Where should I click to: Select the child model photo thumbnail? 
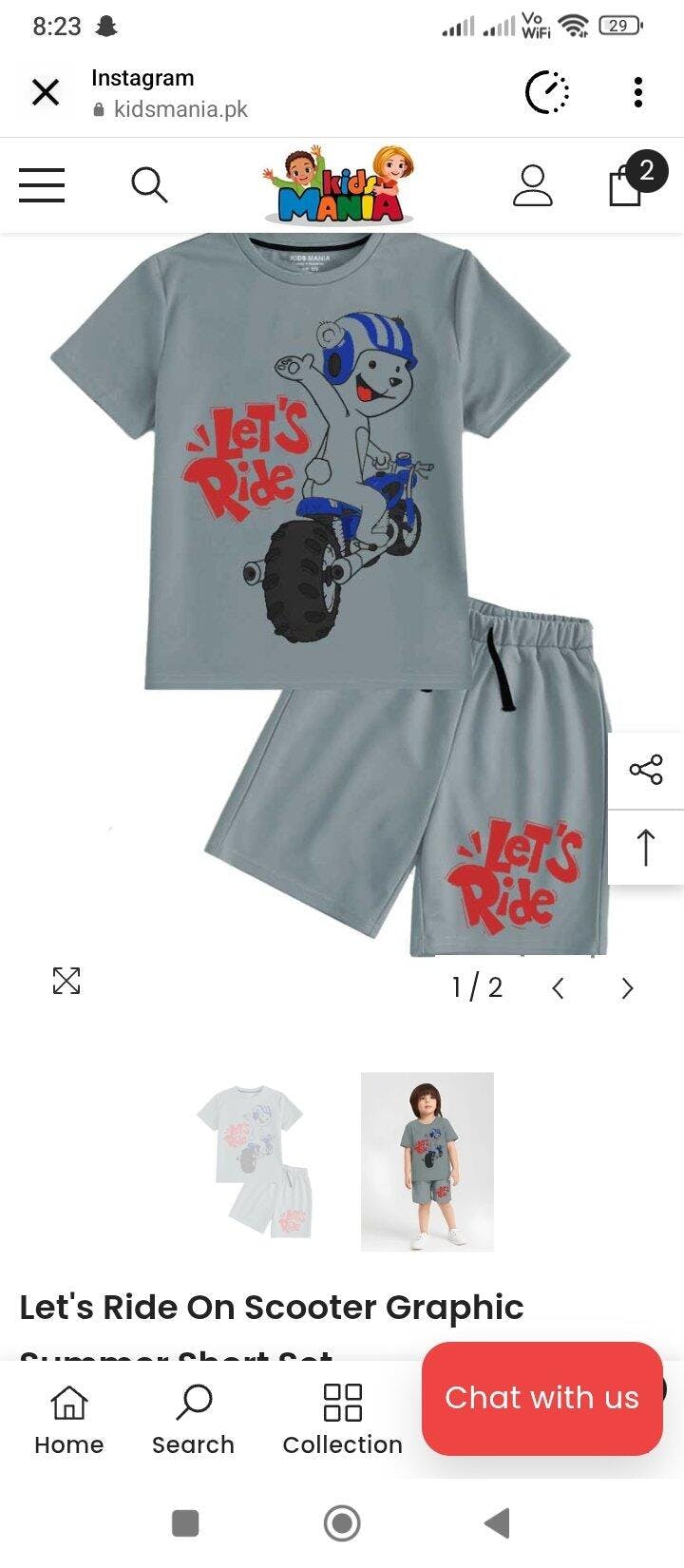point(427,1161)
